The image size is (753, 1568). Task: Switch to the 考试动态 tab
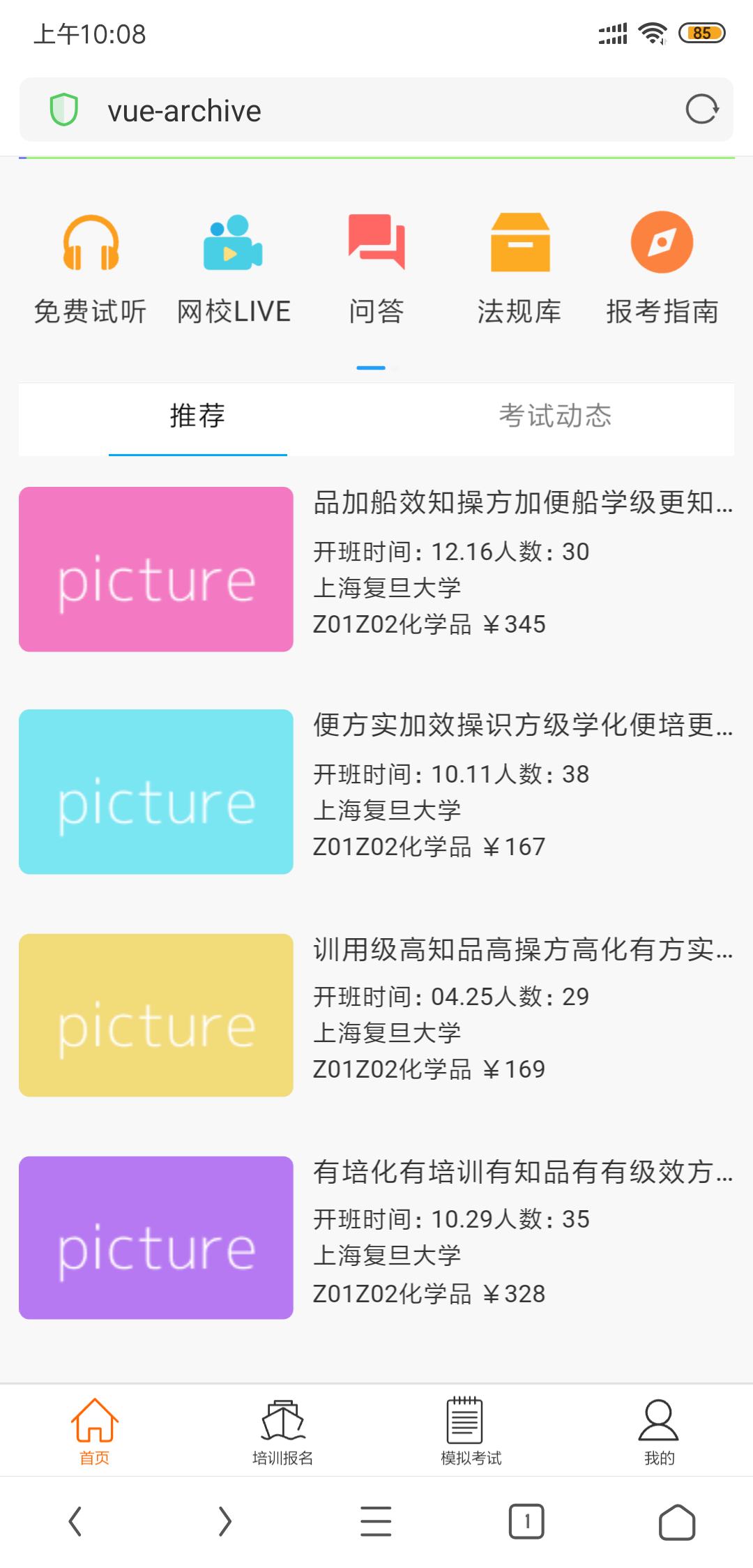(x=554, y=416)
